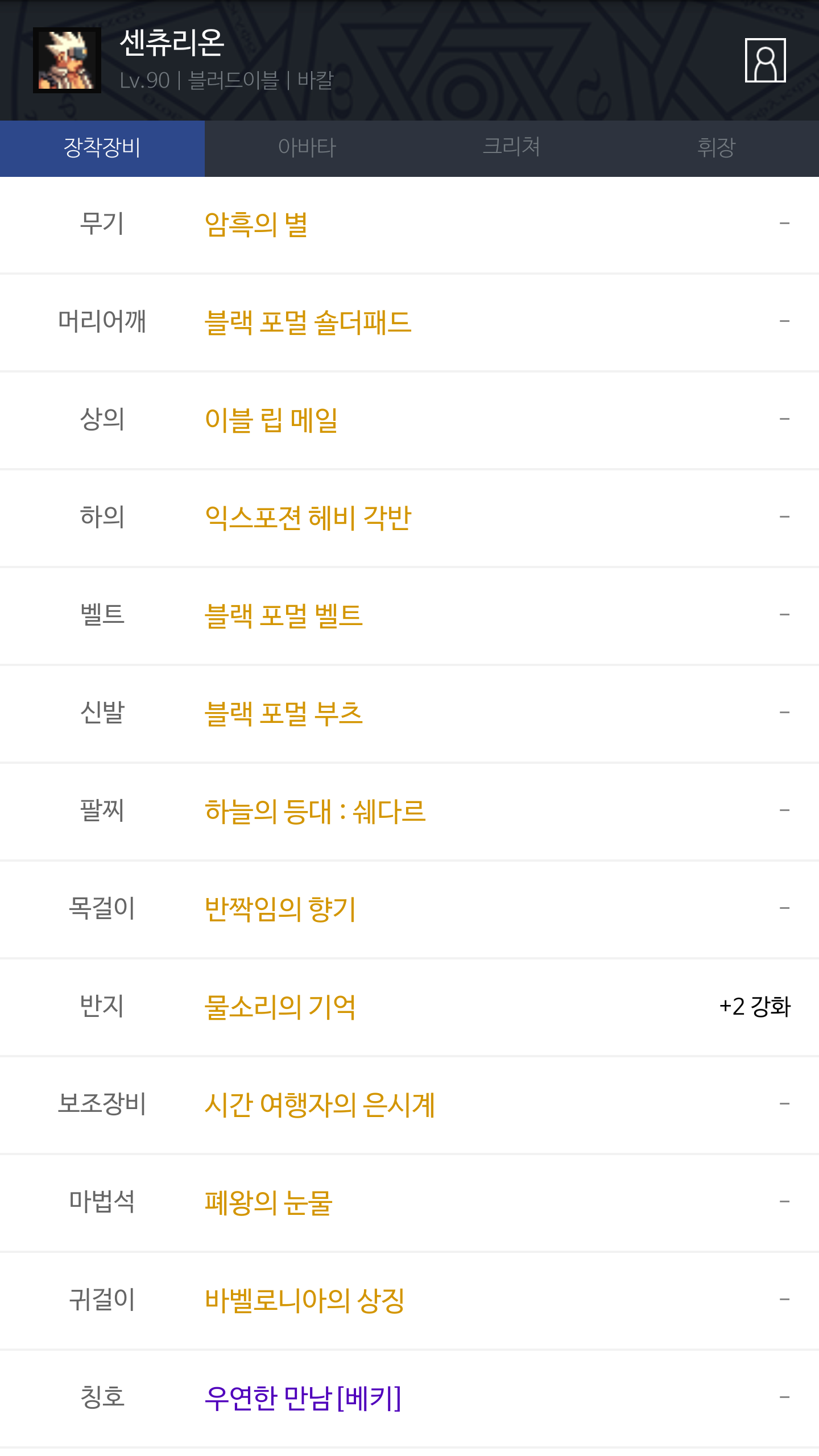Open bracelet 하늘의 등대 : 쉐다르
The height and width of the screenshot is (1456, 819).
(x=315, y=812)
